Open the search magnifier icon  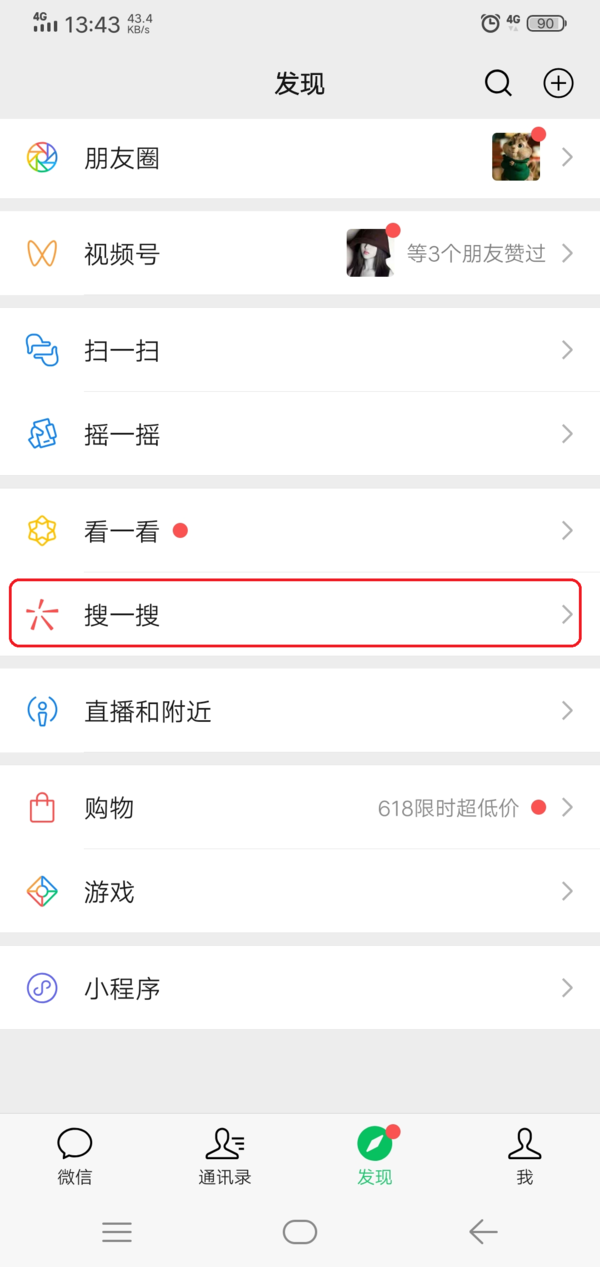498,83
